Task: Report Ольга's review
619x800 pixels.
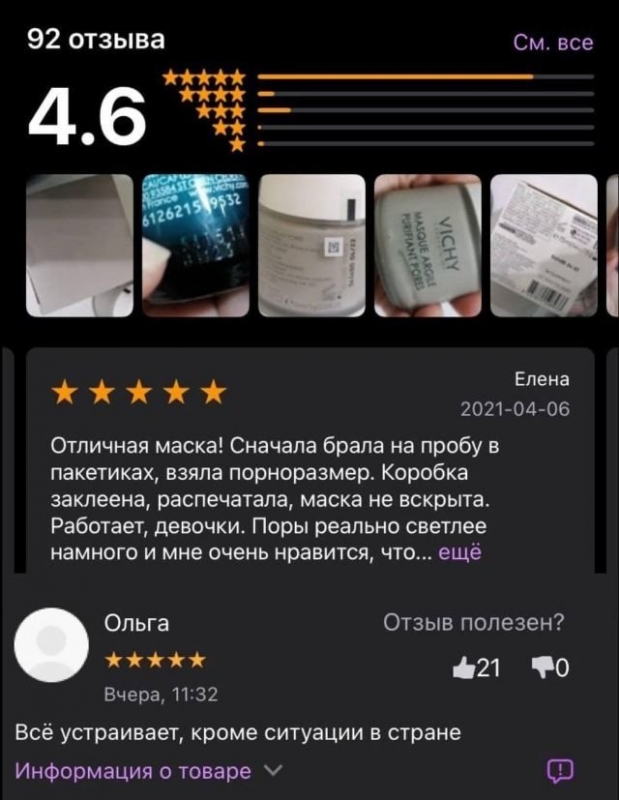Action: tap(560, 771)
